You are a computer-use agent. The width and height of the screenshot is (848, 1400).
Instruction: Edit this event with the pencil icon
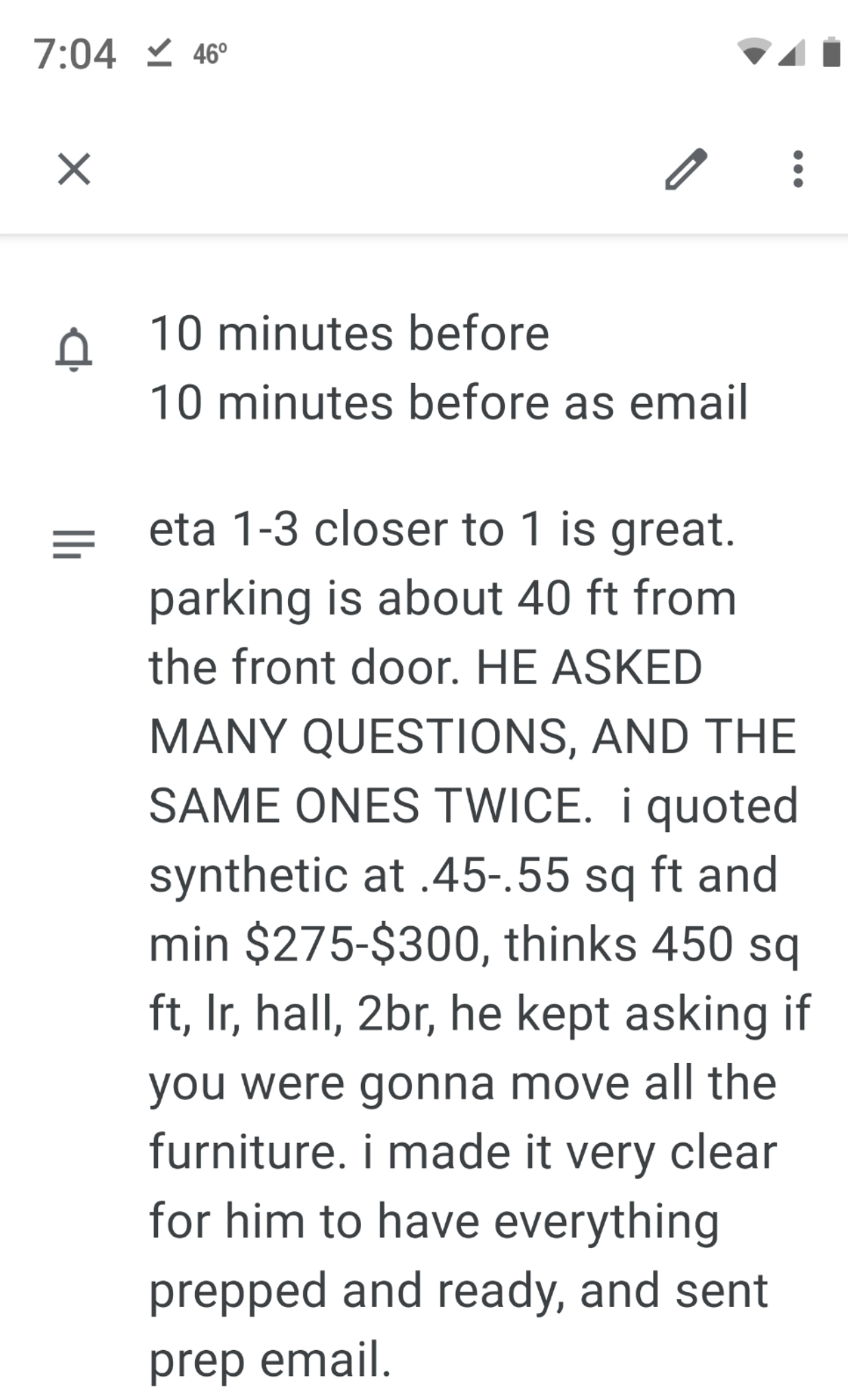(x=686, y=169)
